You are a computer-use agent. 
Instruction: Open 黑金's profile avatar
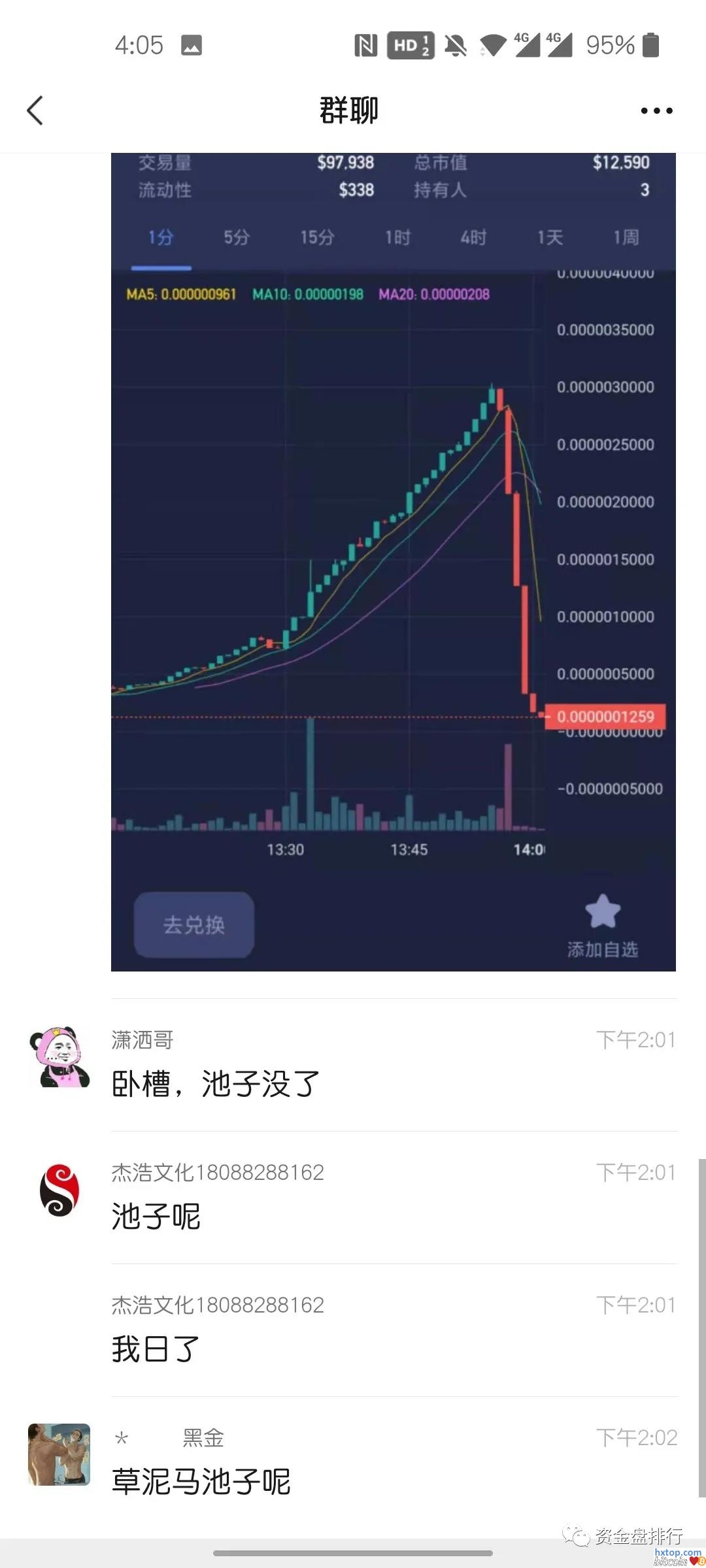tap(59, 1454)
